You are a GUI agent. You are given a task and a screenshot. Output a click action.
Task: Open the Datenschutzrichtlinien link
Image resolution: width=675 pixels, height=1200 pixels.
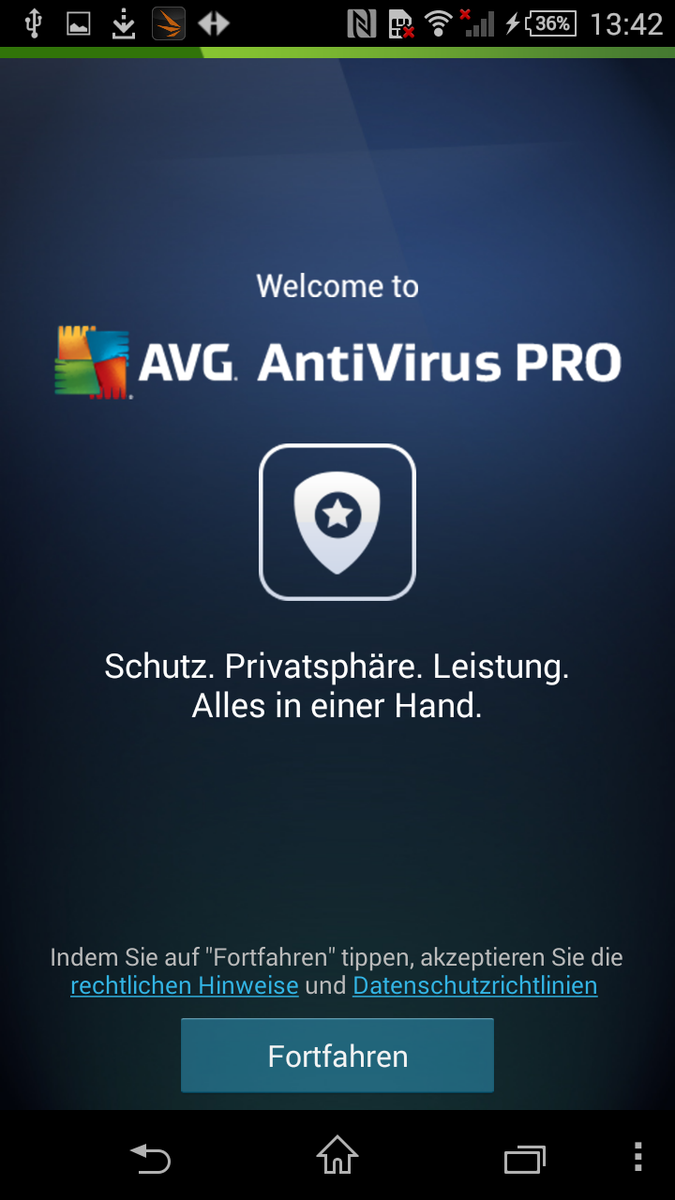point(475,986)
